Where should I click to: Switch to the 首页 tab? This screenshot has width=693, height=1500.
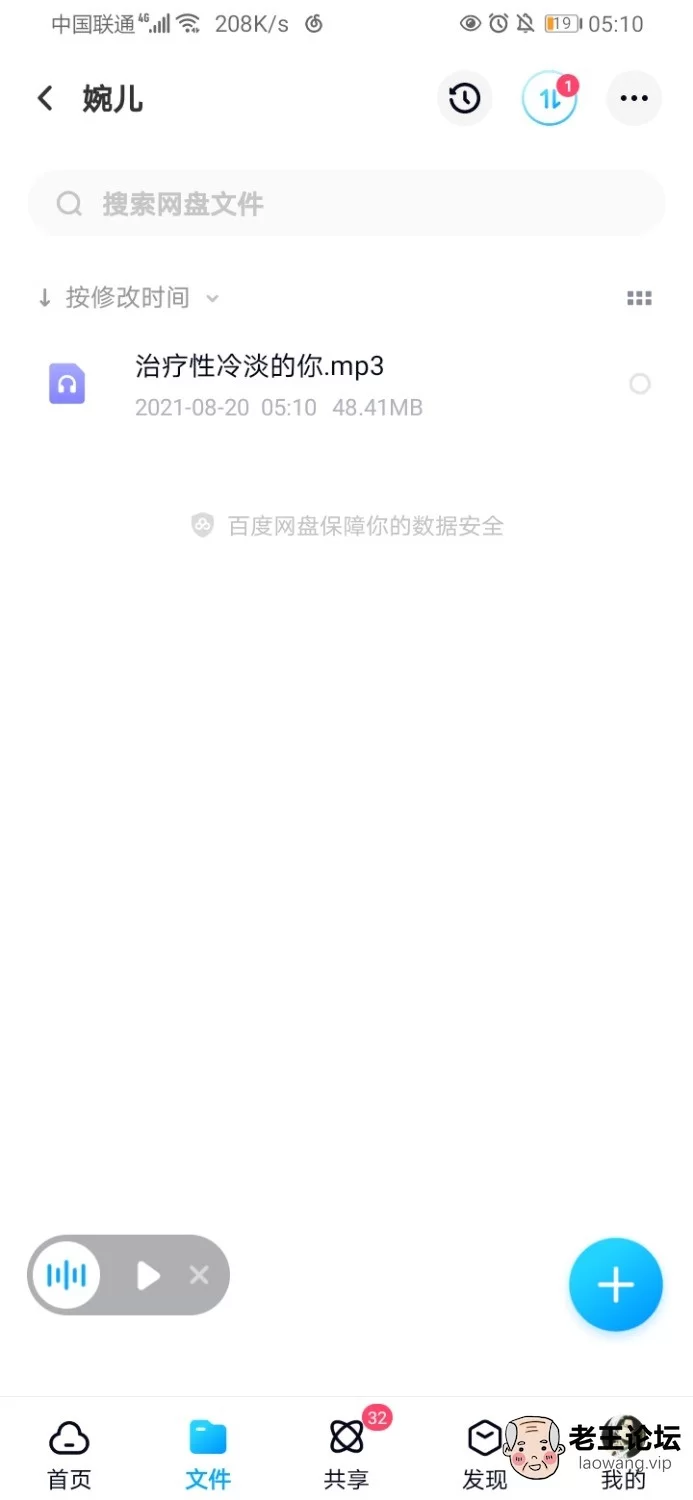[69, 1456]
